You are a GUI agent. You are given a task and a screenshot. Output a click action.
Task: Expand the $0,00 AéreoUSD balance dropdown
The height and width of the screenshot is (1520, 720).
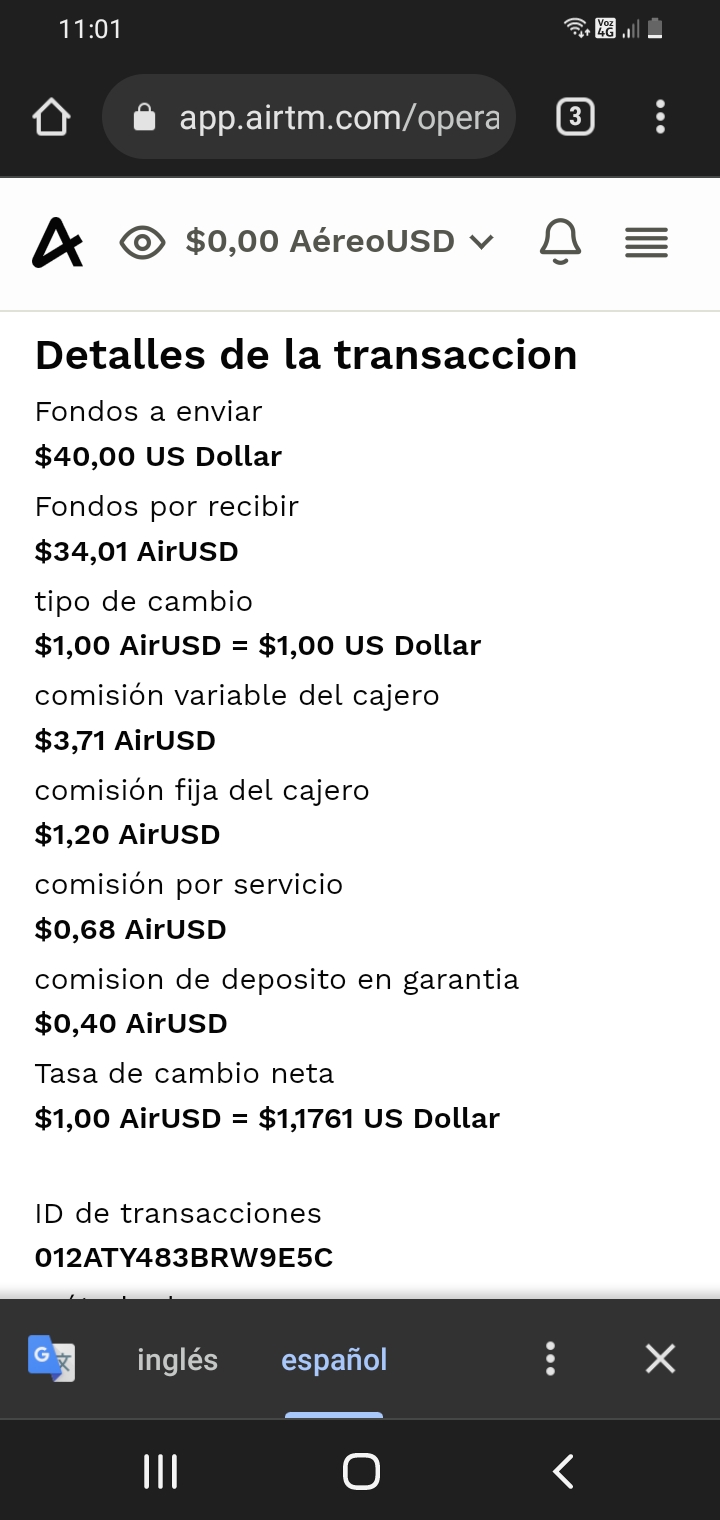pyautogui.click(x=340, y=242)
